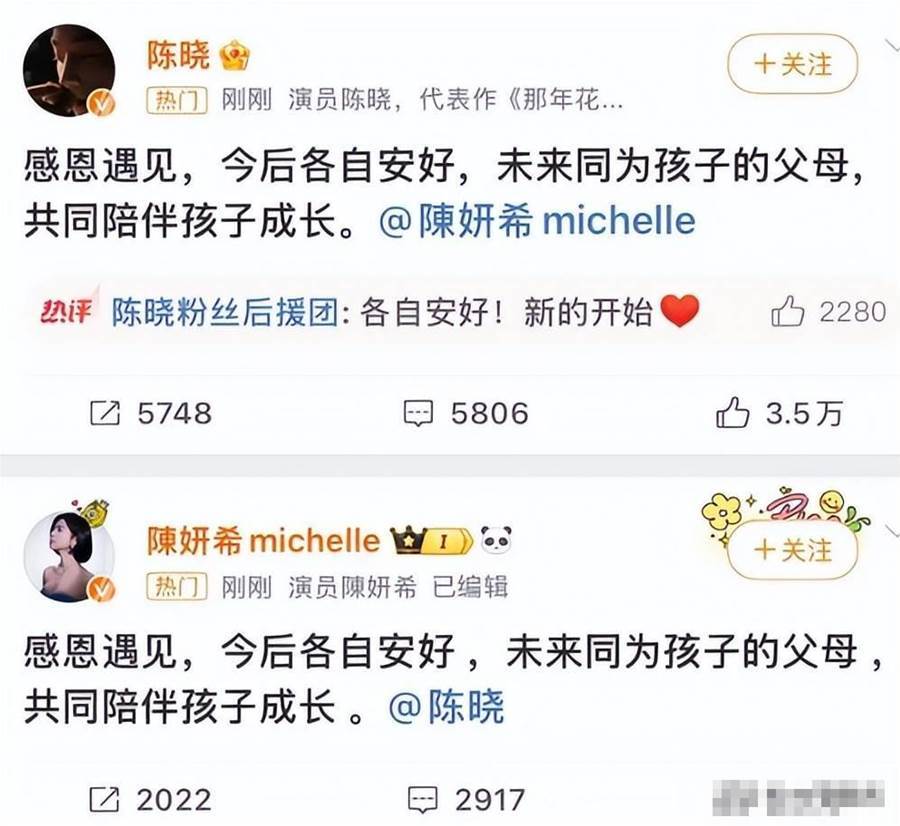900x826 pixels.
Task: Open the @陈晓 mention link
Action: click(446, 707)
